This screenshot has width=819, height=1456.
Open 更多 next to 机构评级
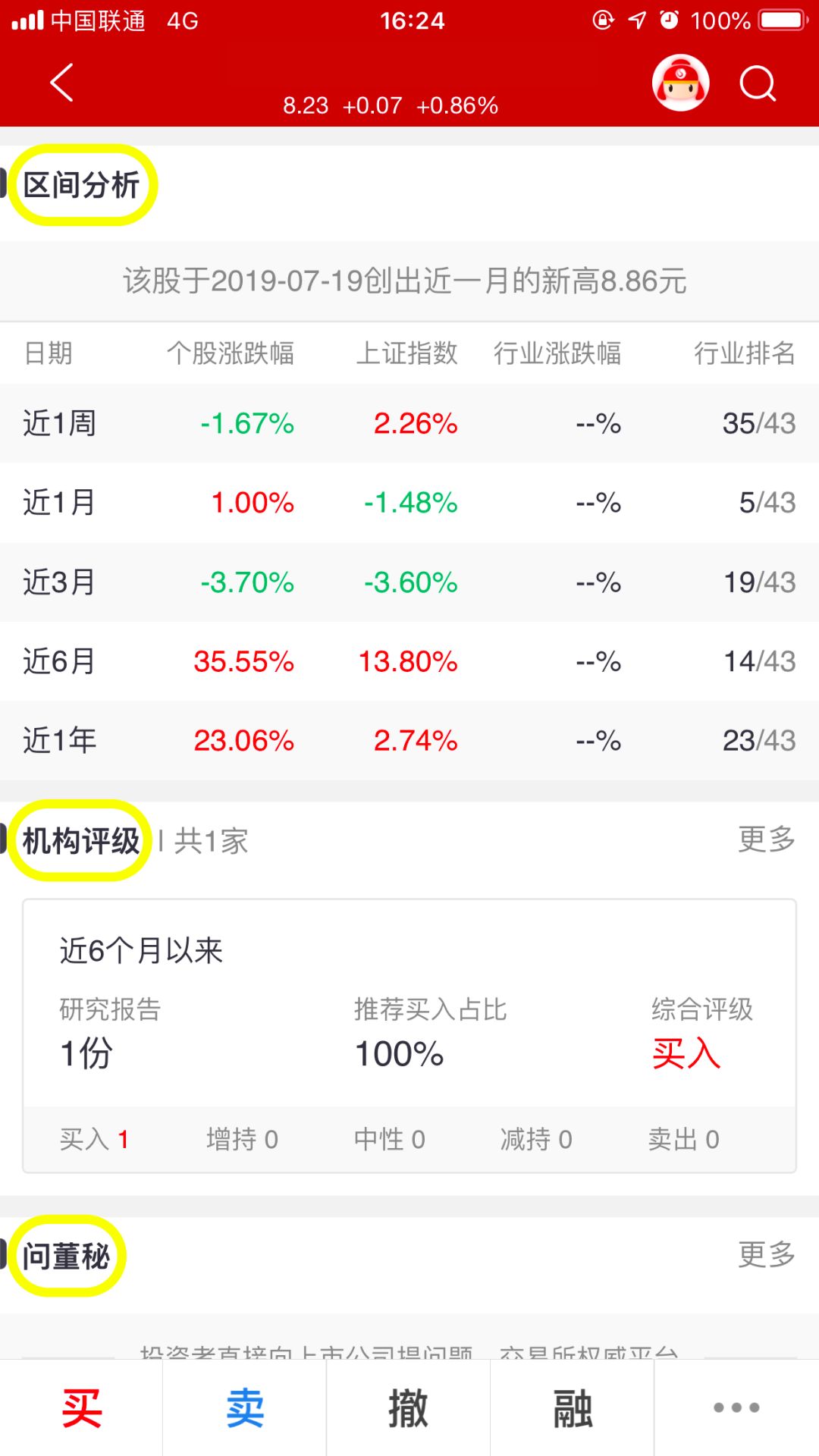click(767, 839)
